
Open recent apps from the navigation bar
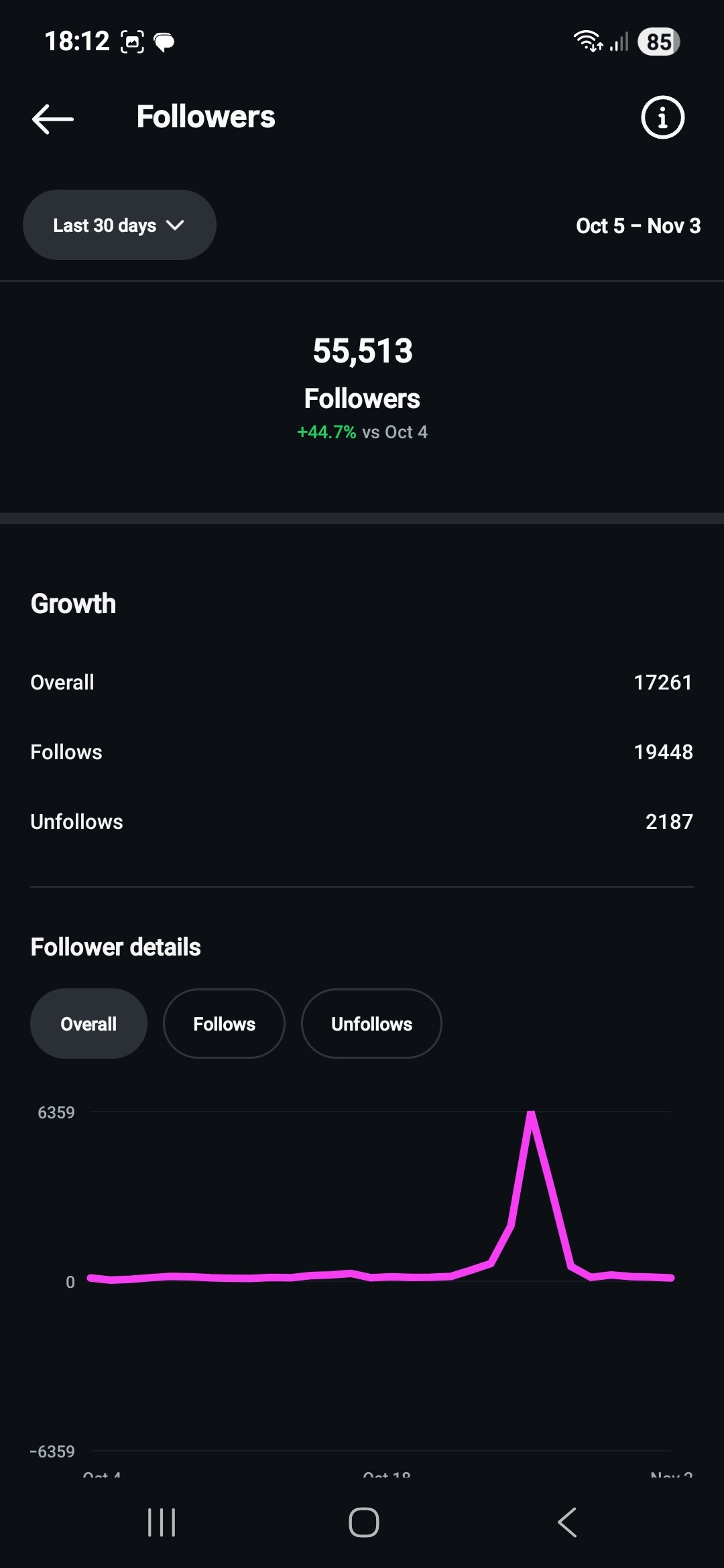[x=162, y=1522]
